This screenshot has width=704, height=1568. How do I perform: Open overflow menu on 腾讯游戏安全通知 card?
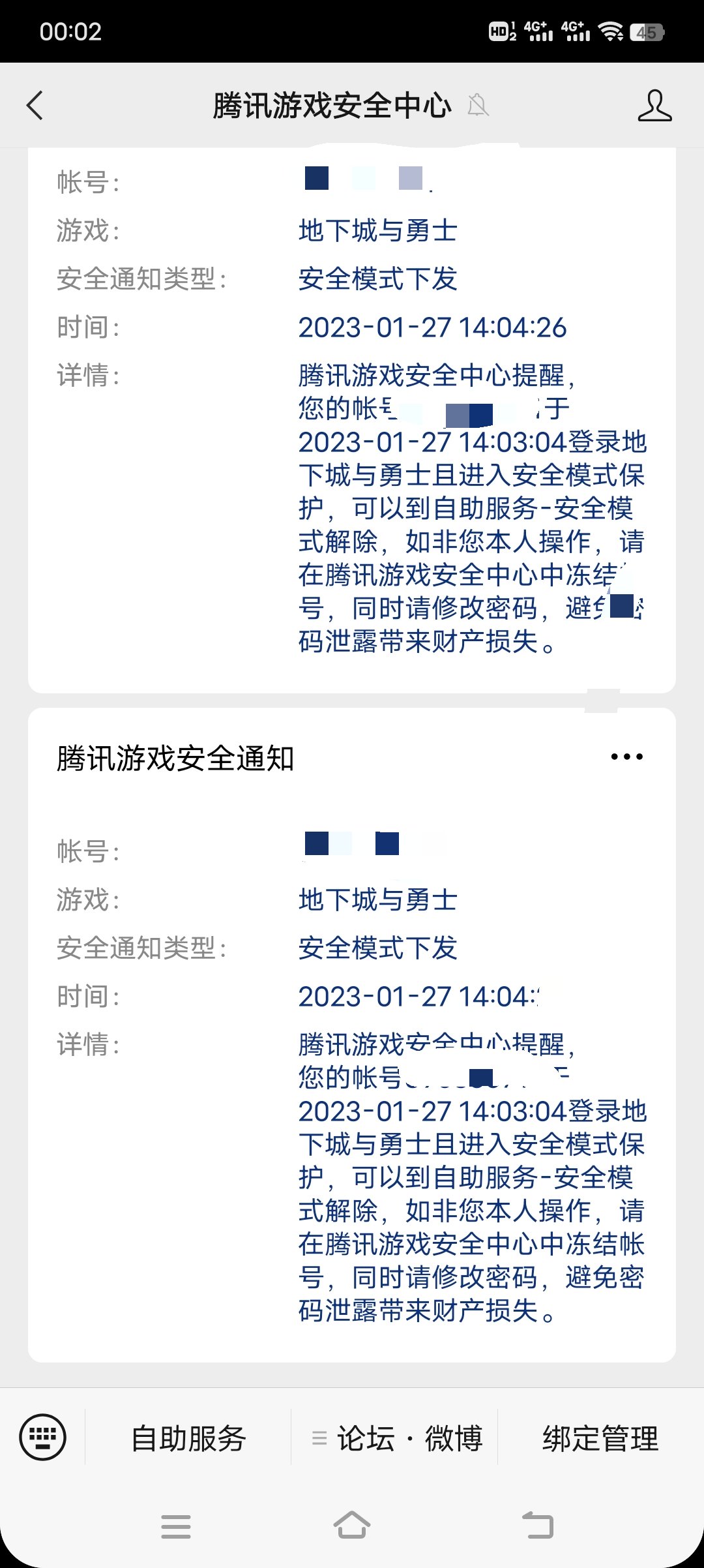click(626, 757)
